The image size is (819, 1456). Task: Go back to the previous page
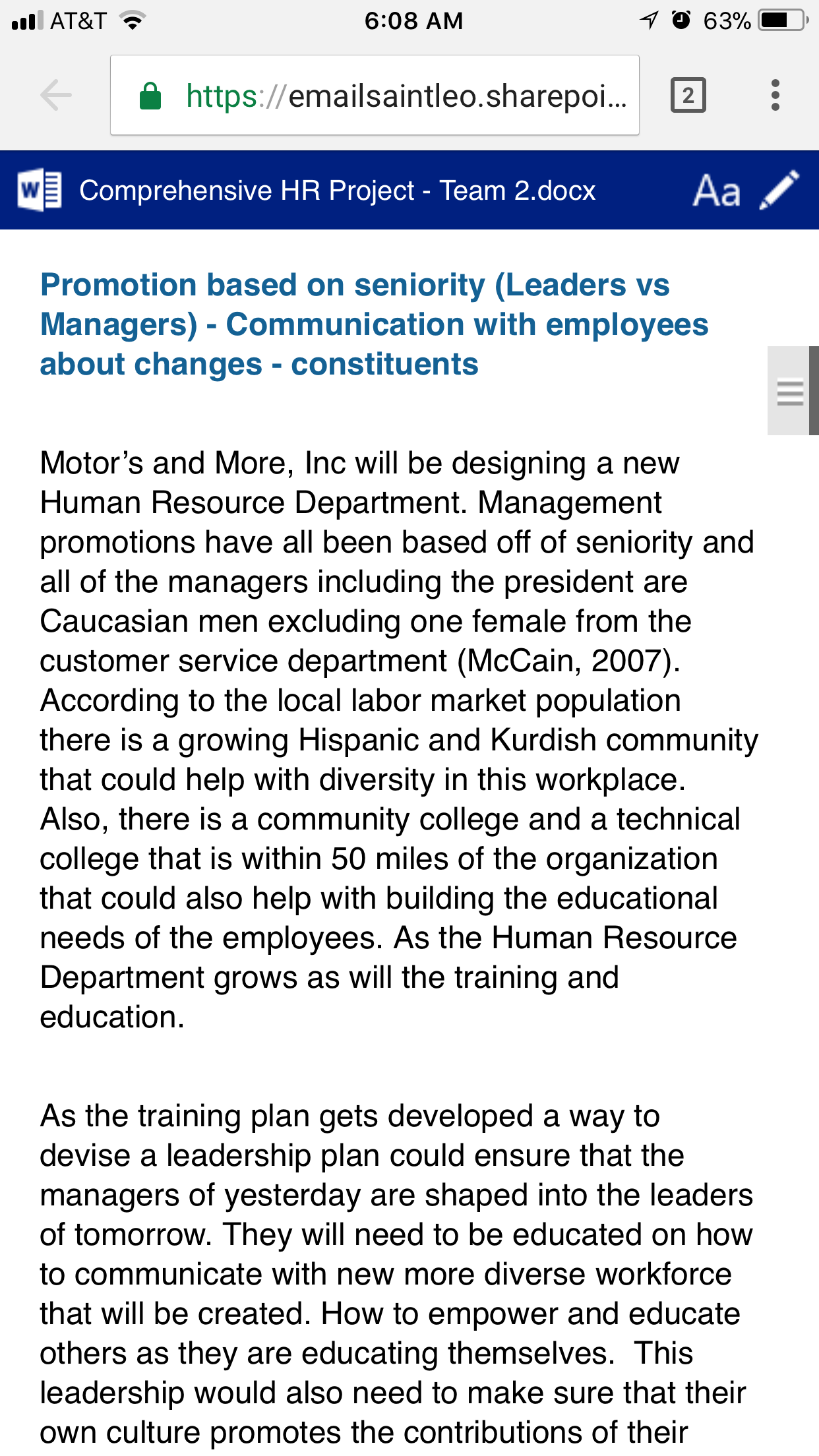tap(56, 96)
